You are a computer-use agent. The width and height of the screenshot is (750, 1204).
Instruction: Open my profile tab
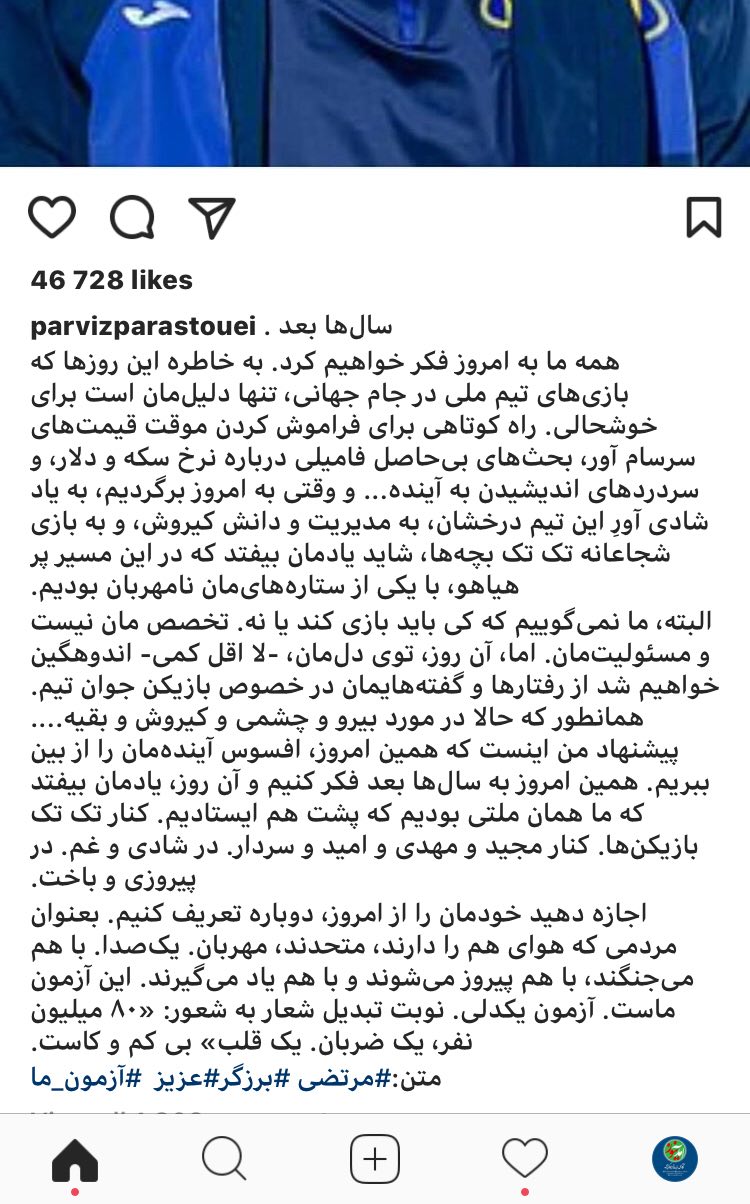(675, 1160)
